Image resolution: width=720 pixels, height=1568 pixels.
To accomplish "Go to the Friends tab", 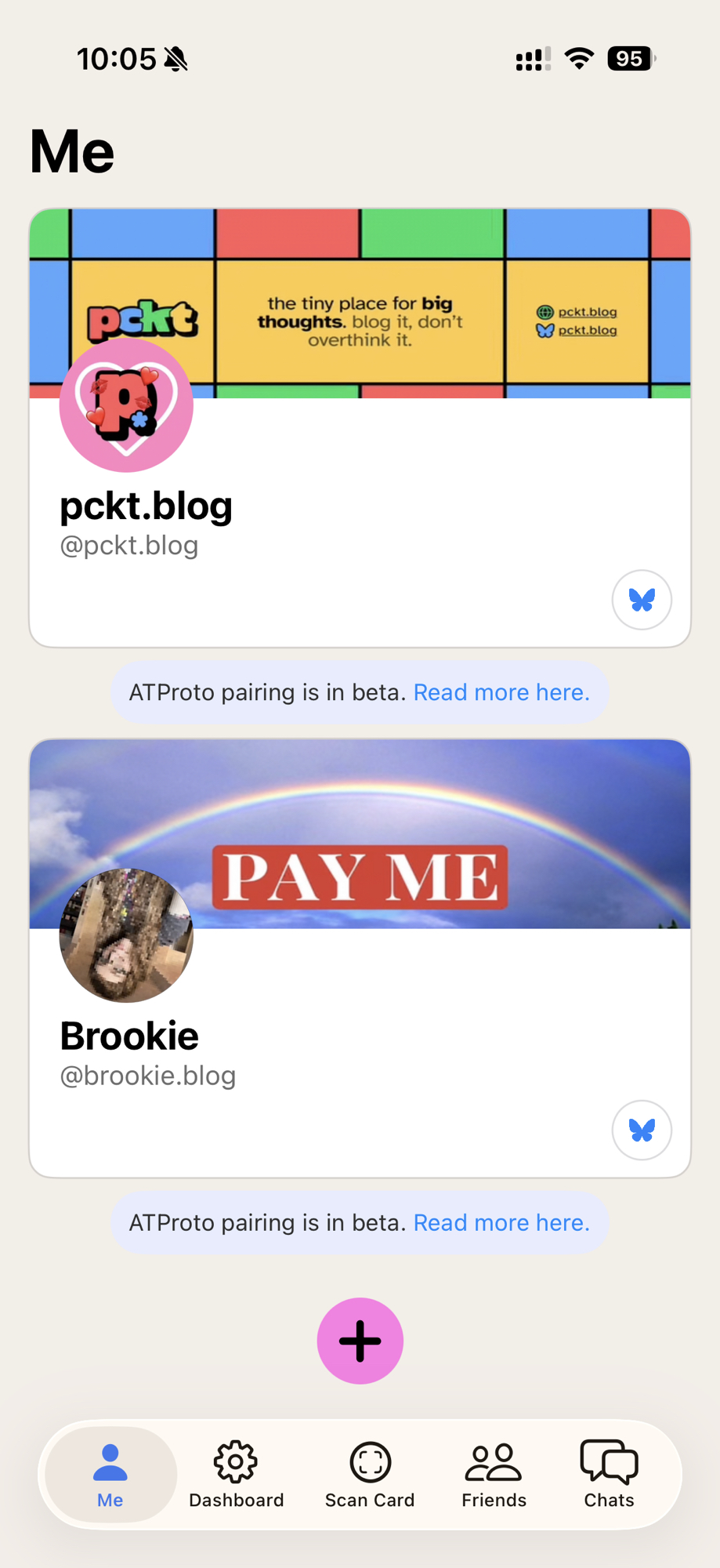I will tap(494, 1475).
